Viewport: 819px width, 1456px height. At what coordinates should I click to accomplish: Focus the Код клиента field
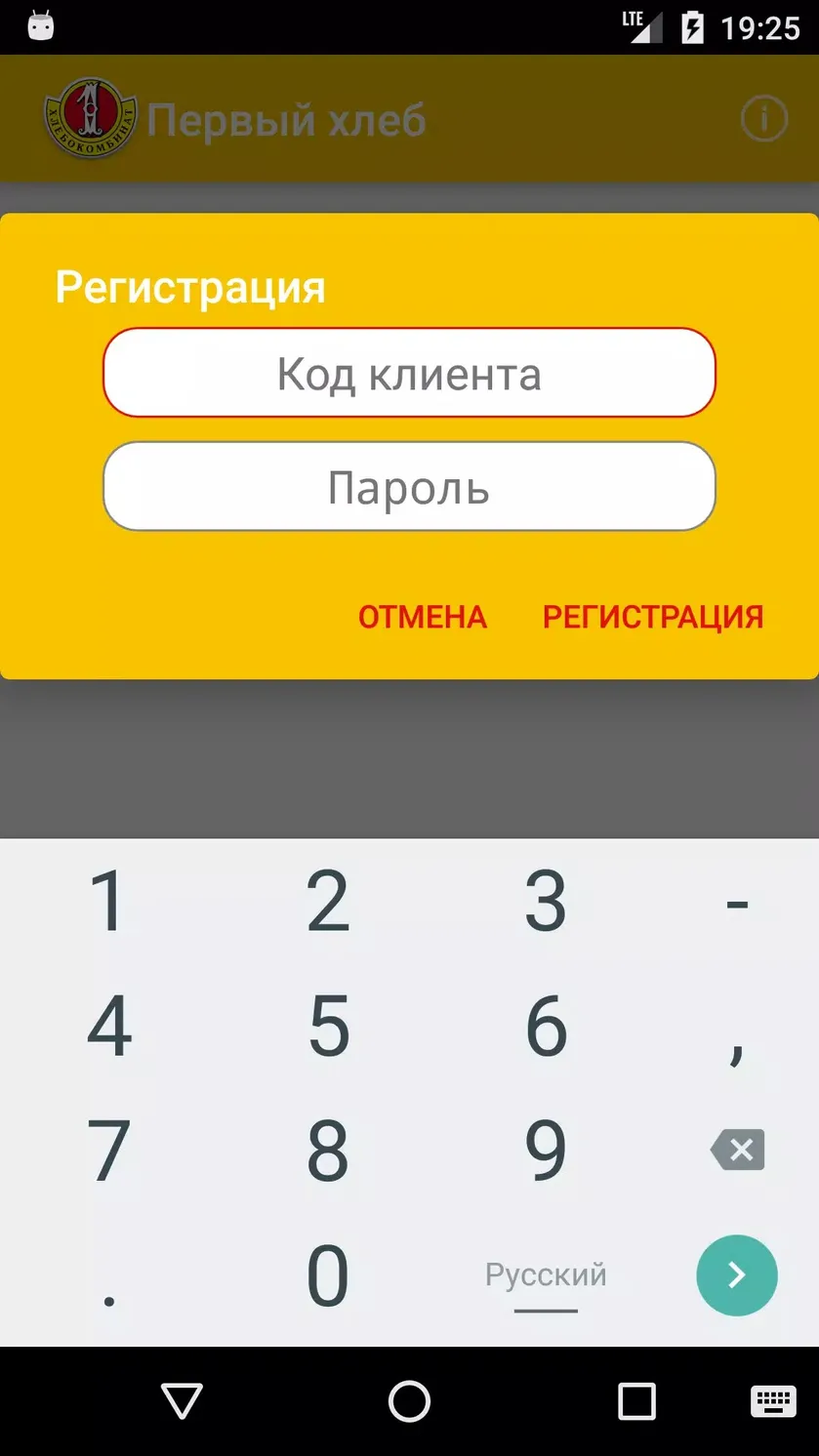(x=409, y=373)
